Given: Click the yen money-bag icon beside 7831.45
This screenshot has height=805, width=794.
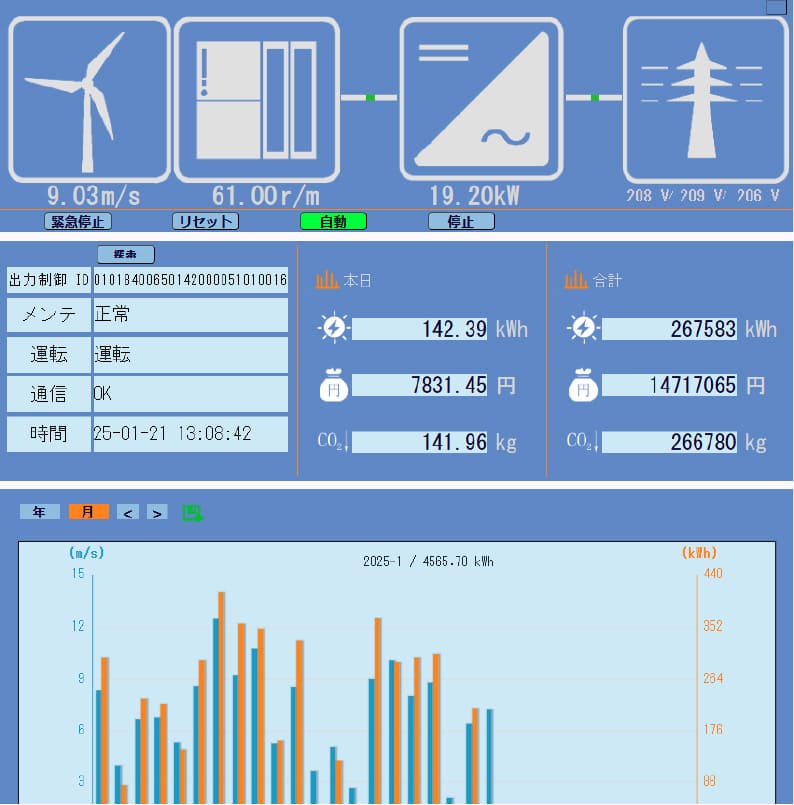Looking at the screenshot, I should (334, 385).
